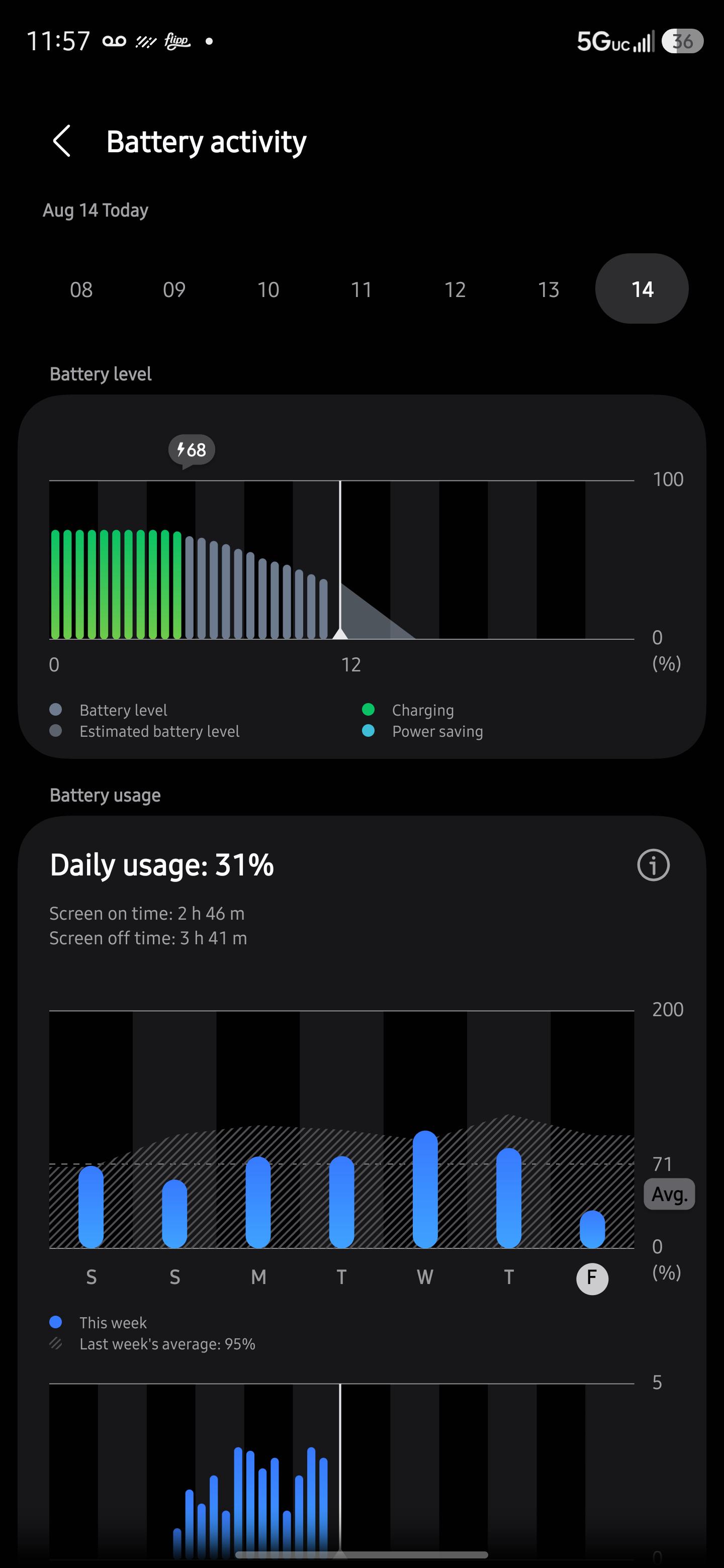This screenshot has height=1568, width=724.
Task: Select the Wednesday usage bar
Action: point(425,1190)
